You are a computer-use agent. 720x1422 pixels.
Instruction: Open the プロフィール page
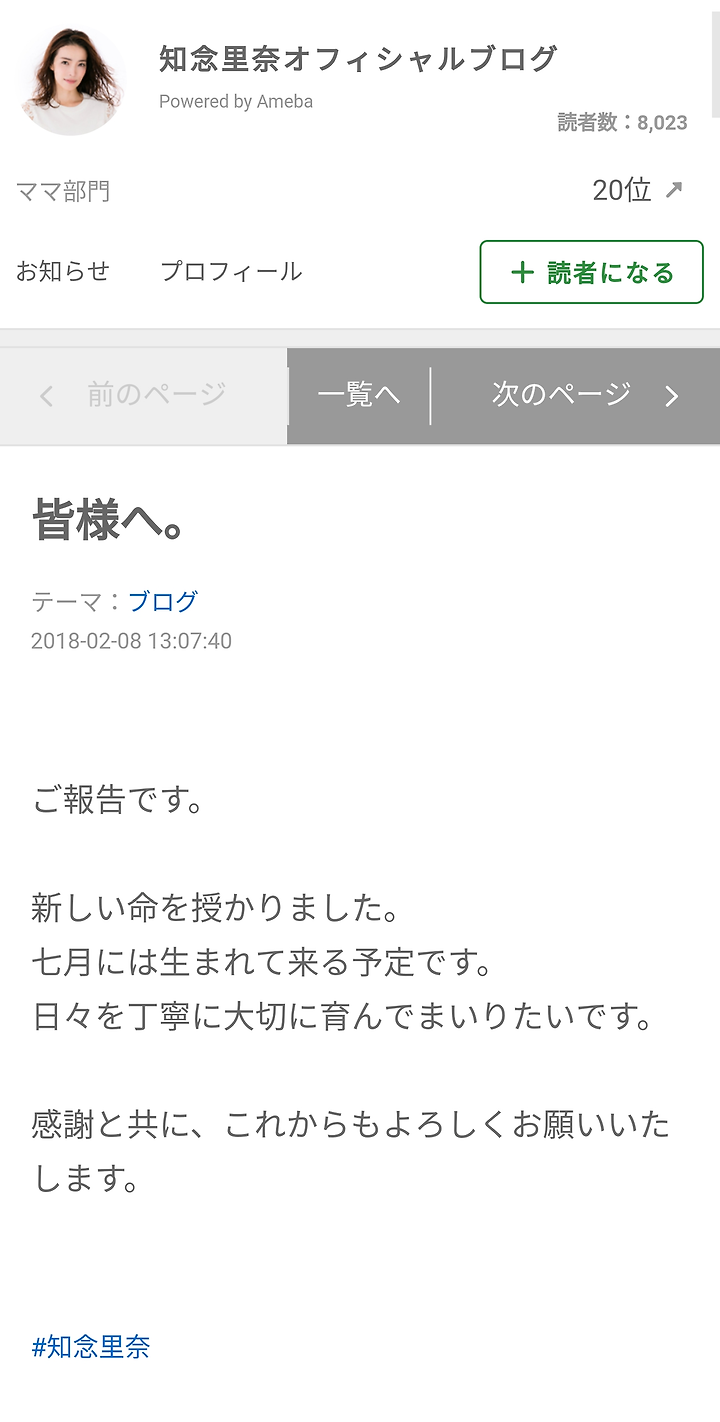[231, 271]
